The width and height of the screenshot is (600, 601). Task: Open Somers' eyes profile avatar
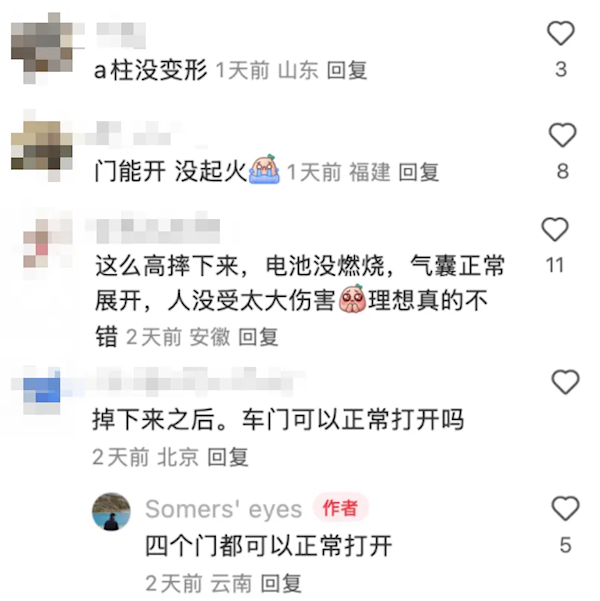click(112, 510)
